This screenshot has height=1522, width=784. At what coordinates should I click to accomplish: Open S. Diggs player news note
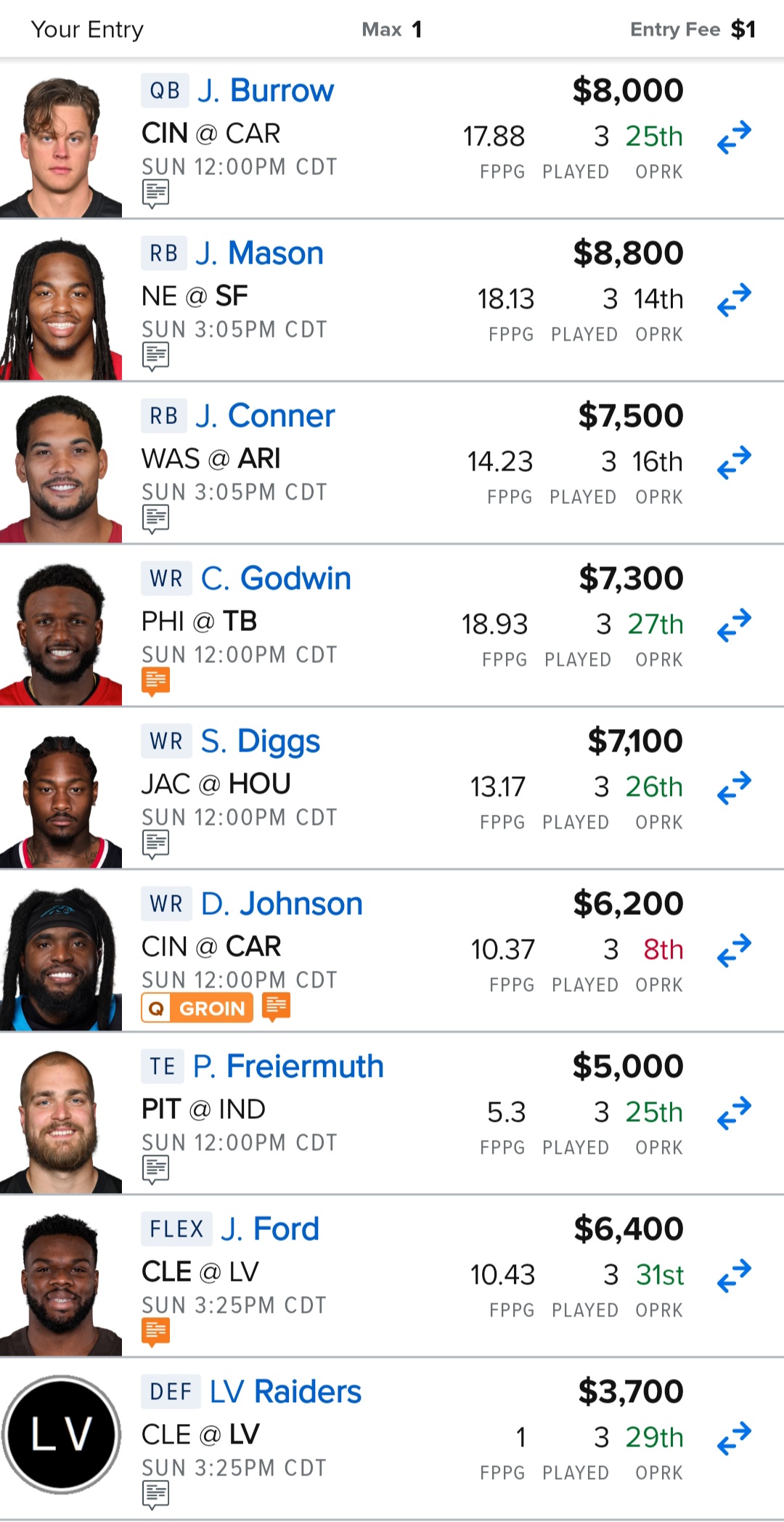(x=155, y=845)
